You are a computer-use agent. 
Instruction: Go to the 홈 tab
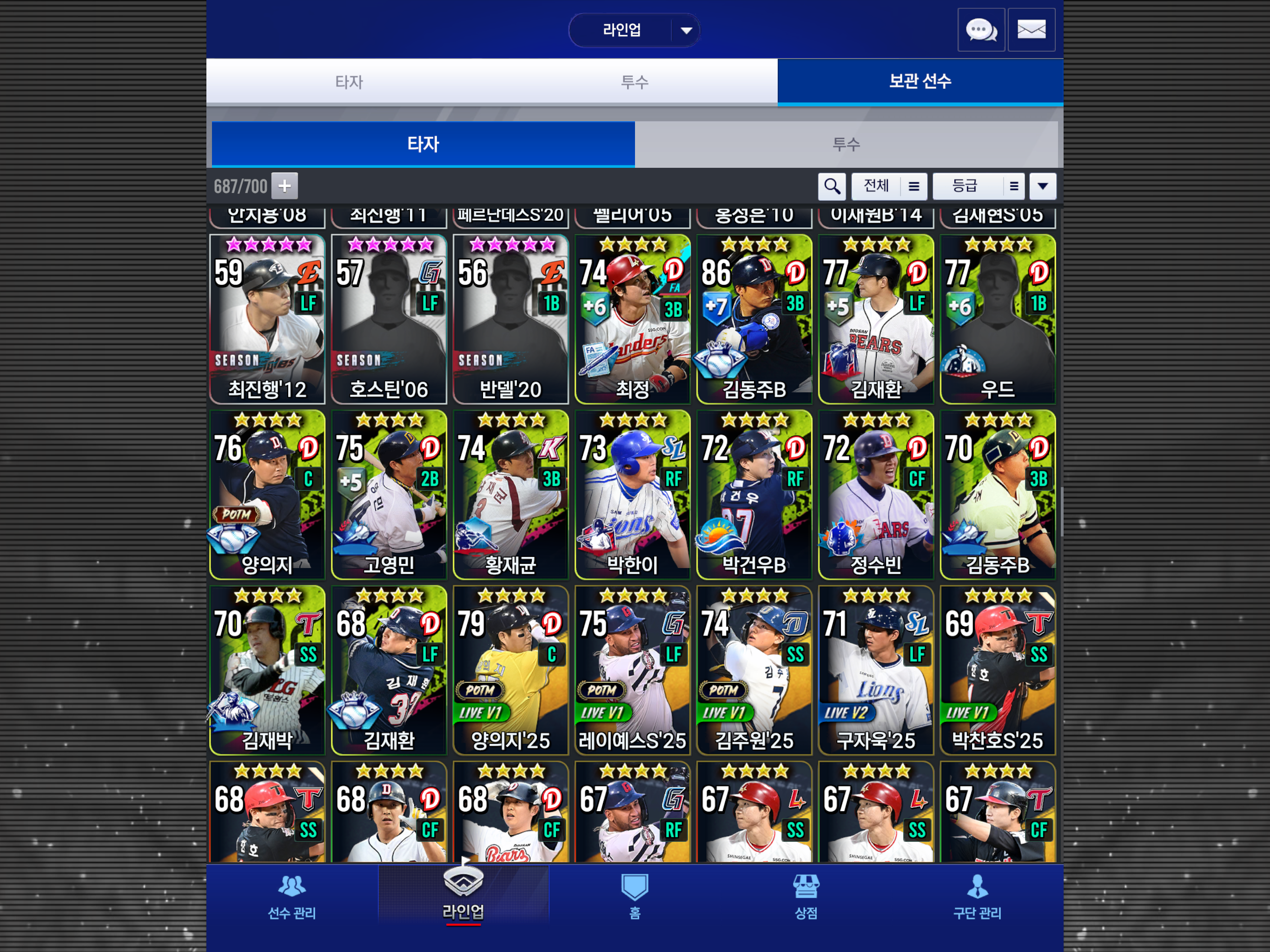[x=635, y=897]
